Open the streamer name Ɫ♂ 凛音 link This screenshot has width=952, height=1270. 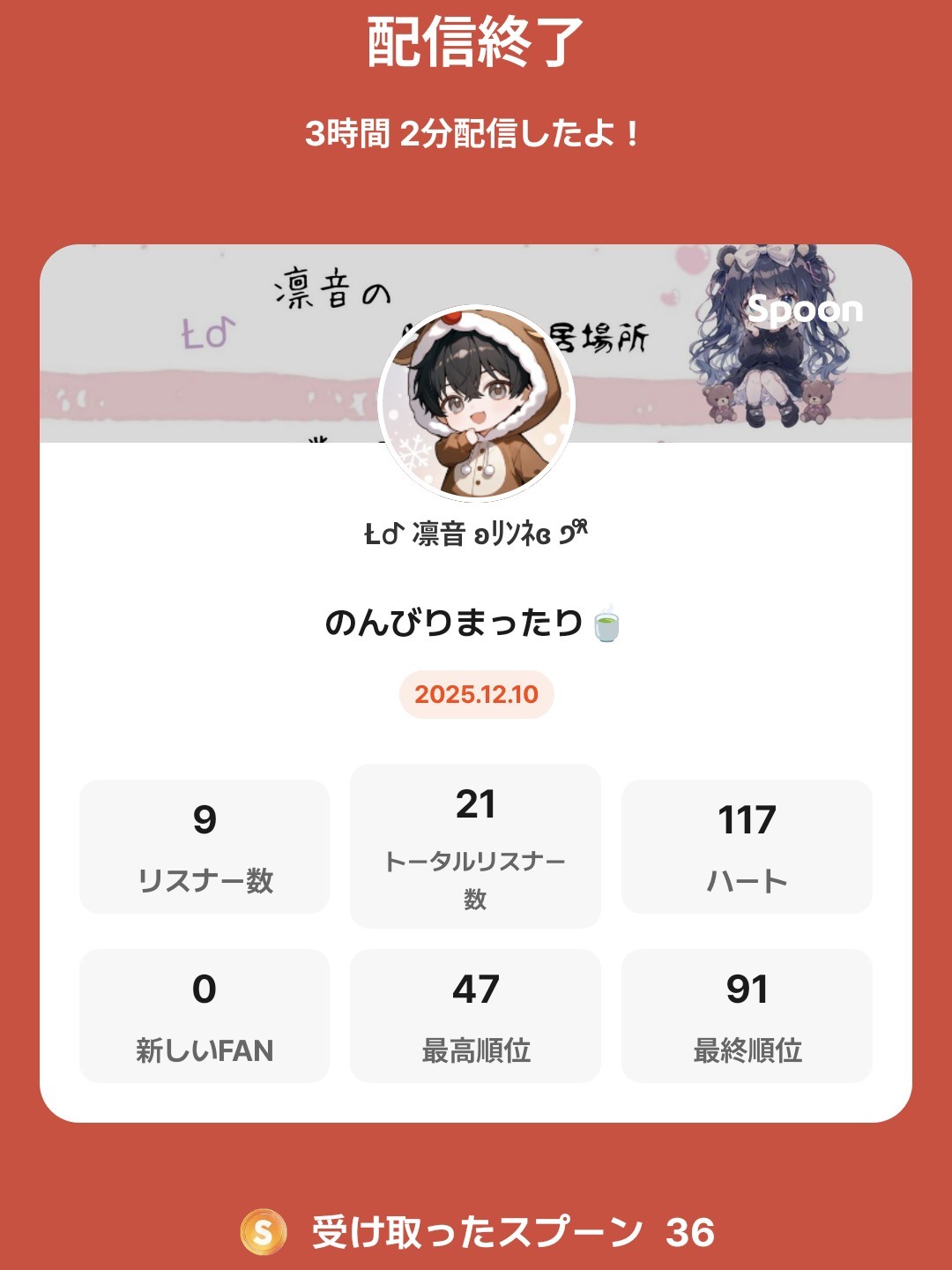[476, 532]
